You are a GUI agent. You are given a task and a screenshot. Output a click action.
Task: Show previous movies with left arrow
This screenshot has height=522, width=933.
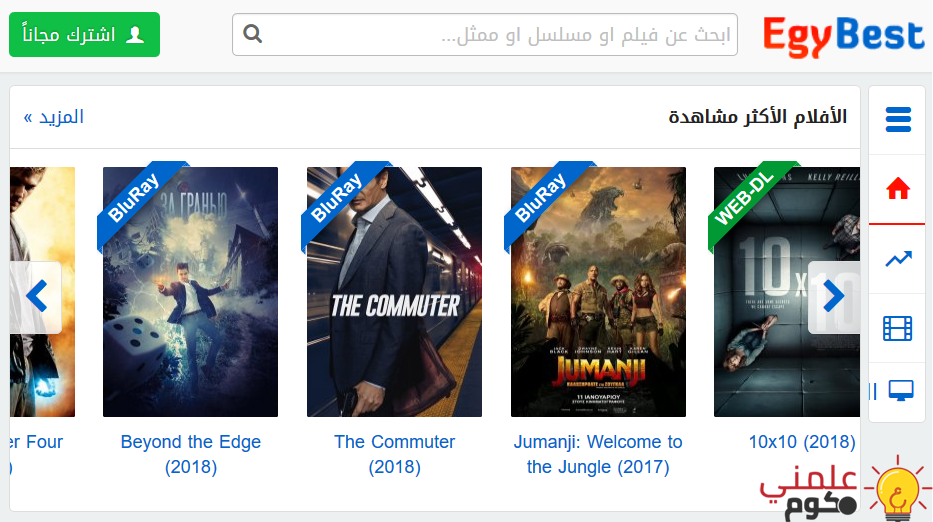click(37, 297)
